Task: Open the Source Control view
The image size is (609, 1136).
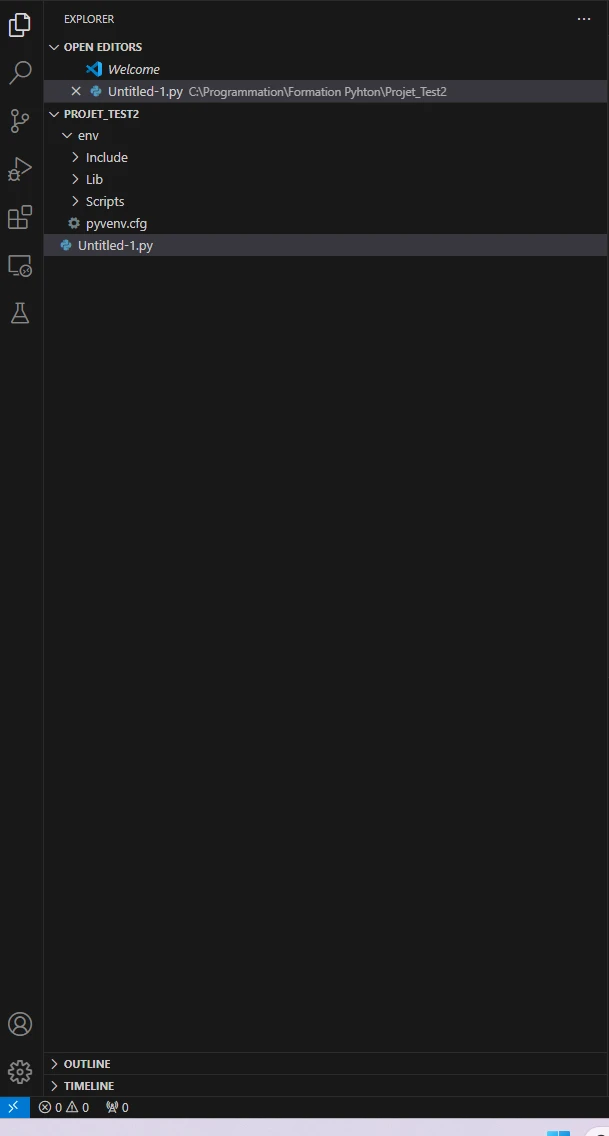Action: 20,121
